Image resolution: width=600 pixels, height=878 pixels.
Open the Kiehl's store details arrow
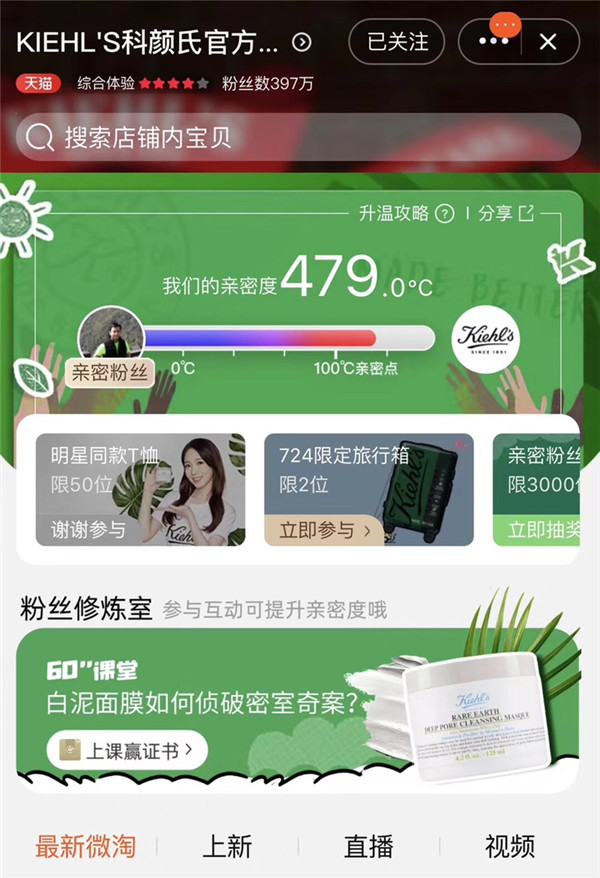tap(301, 42)
